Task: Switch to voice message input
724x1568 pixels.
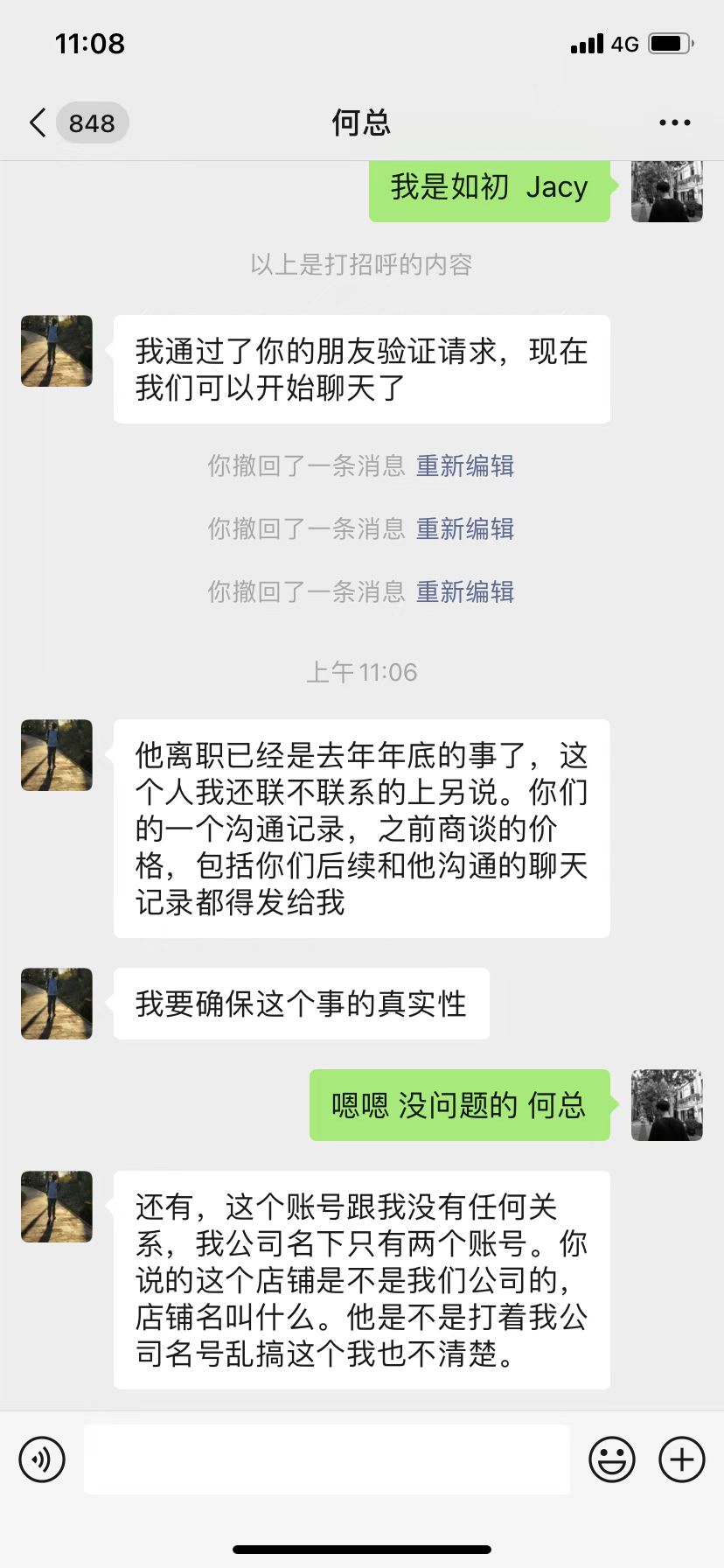Action: (42, 1459)
